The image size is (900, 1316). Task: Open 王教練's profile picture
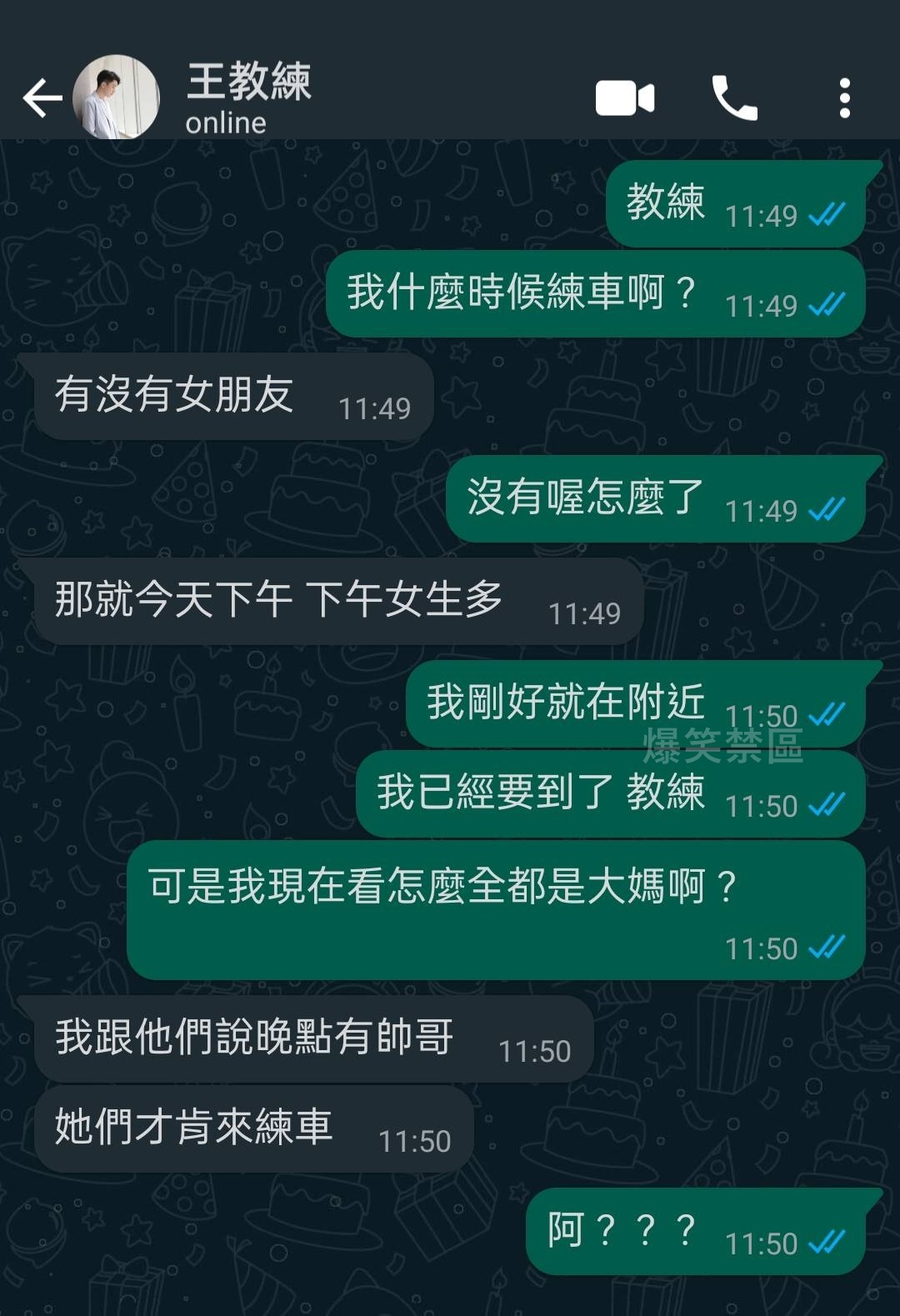pyautogui.click(x=116, y=97)
